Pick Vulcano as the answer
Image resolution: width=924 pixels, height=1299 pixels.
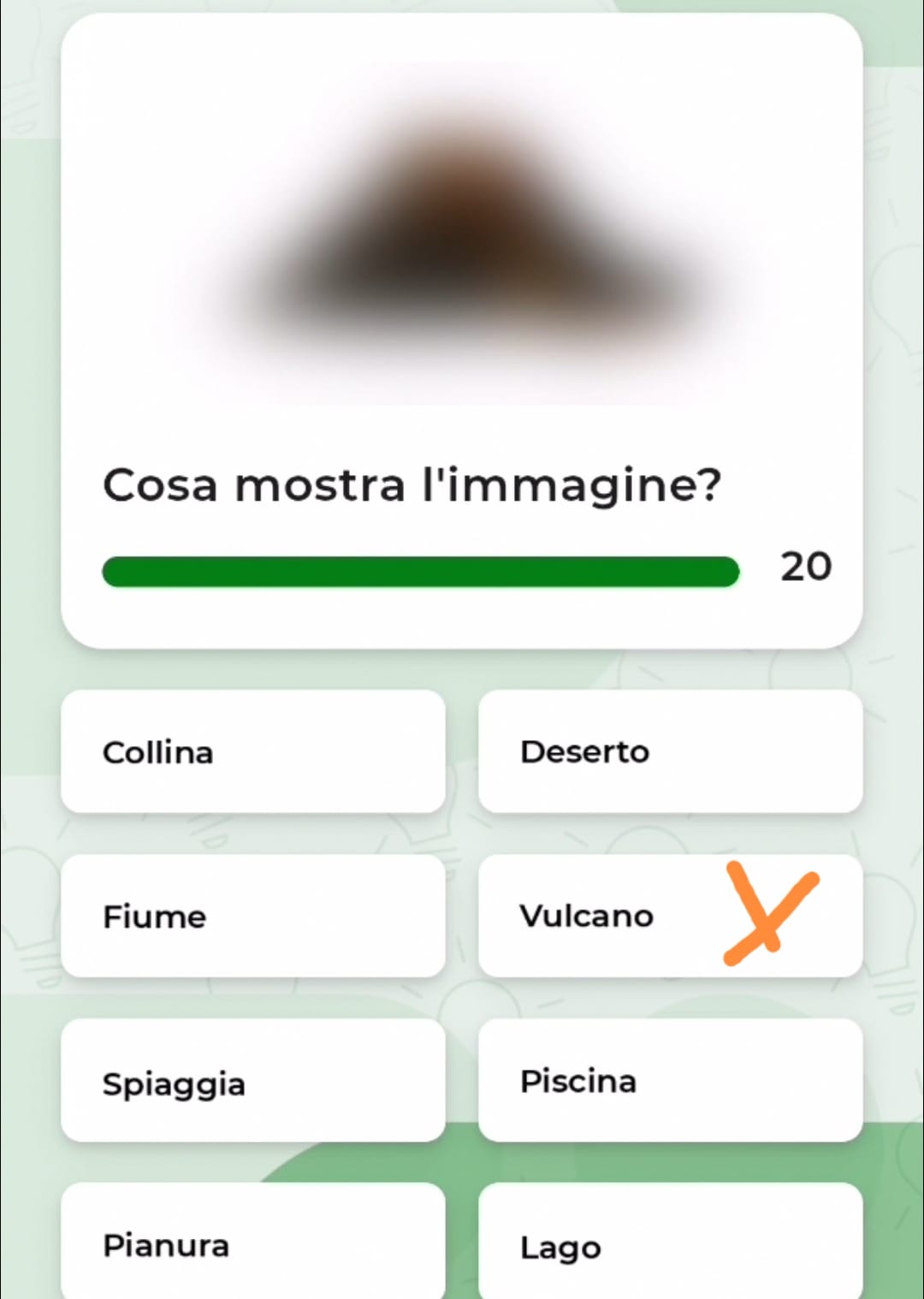click(x=670, y=916)
